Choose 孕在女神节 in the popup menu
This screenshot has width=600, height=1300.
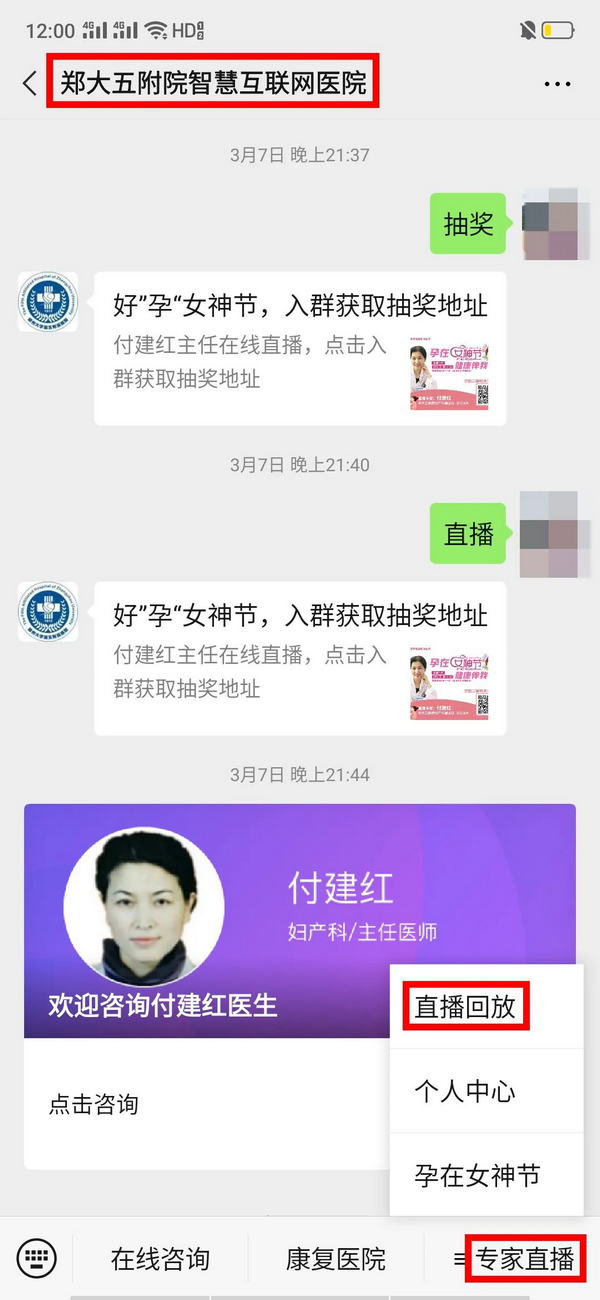tap(478, 1175)
